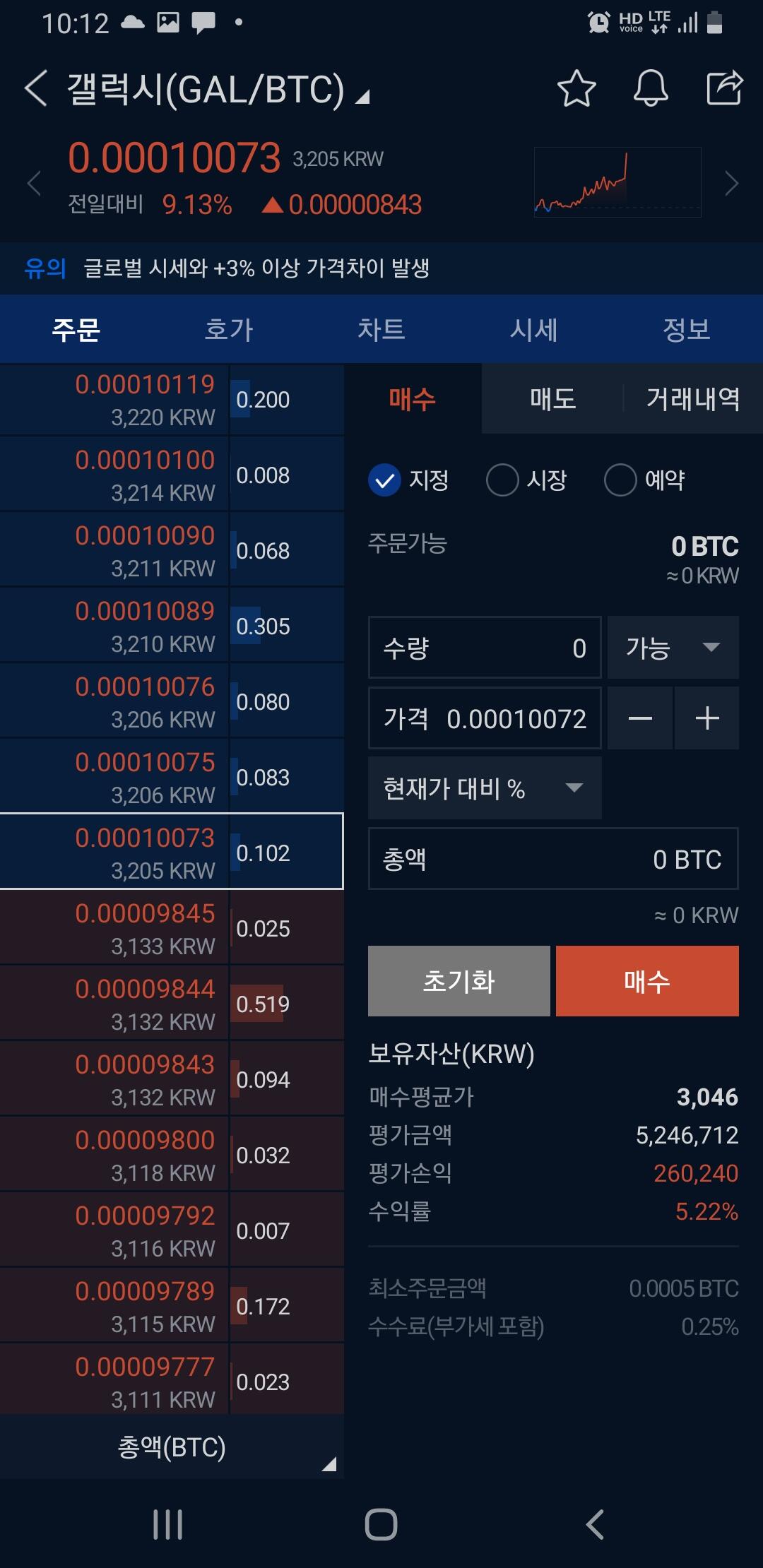The width and height of the screenshot is (763, 1568).
Task: Open the 시세 tab
Action: click(x=534, y=329)
